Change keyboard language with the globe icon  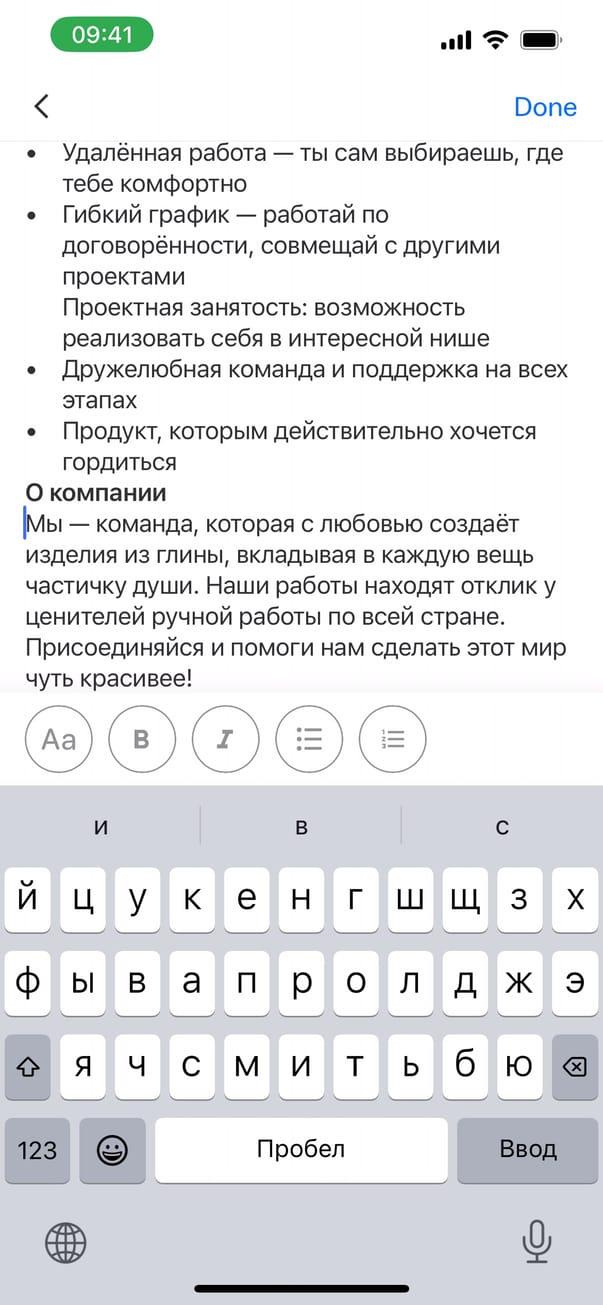[66, 1243]
